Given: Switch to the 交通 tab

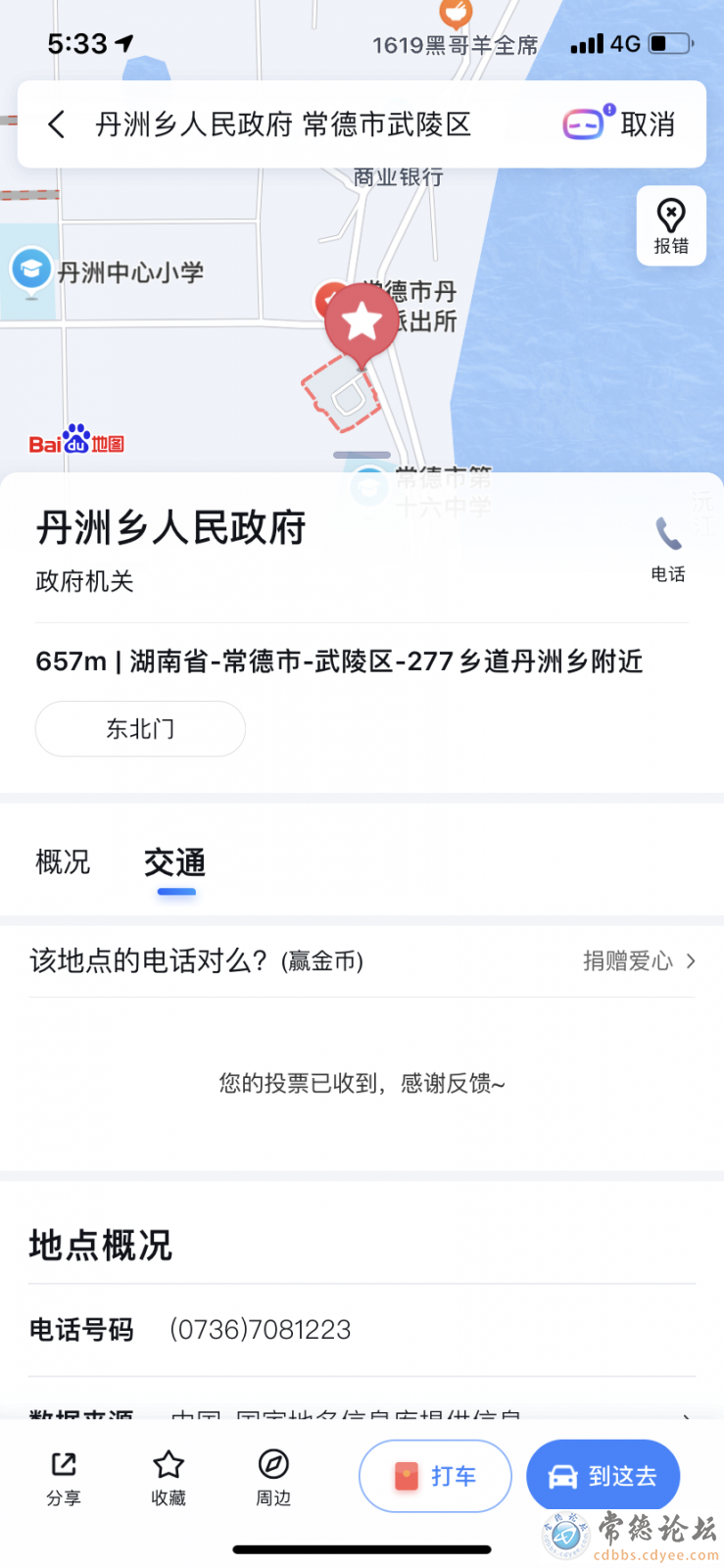Looking at the screenshot, I should (x=175, y=863).
